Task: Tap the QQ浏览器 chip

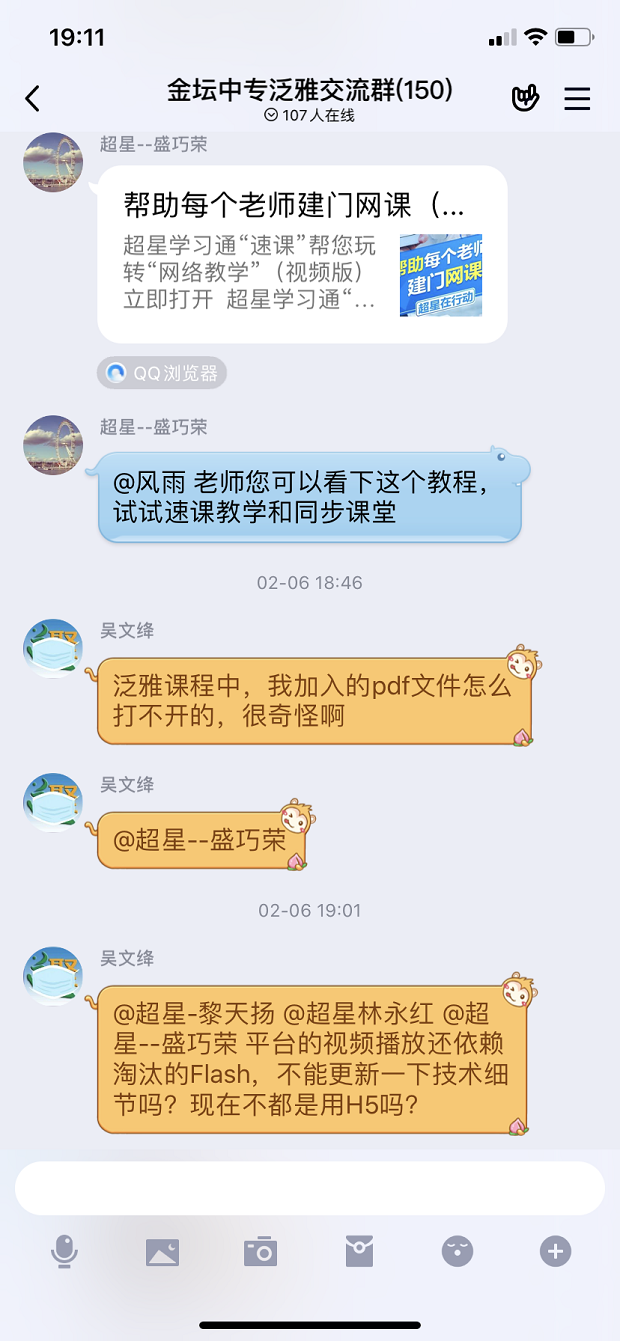Action: tap(162, 373)
